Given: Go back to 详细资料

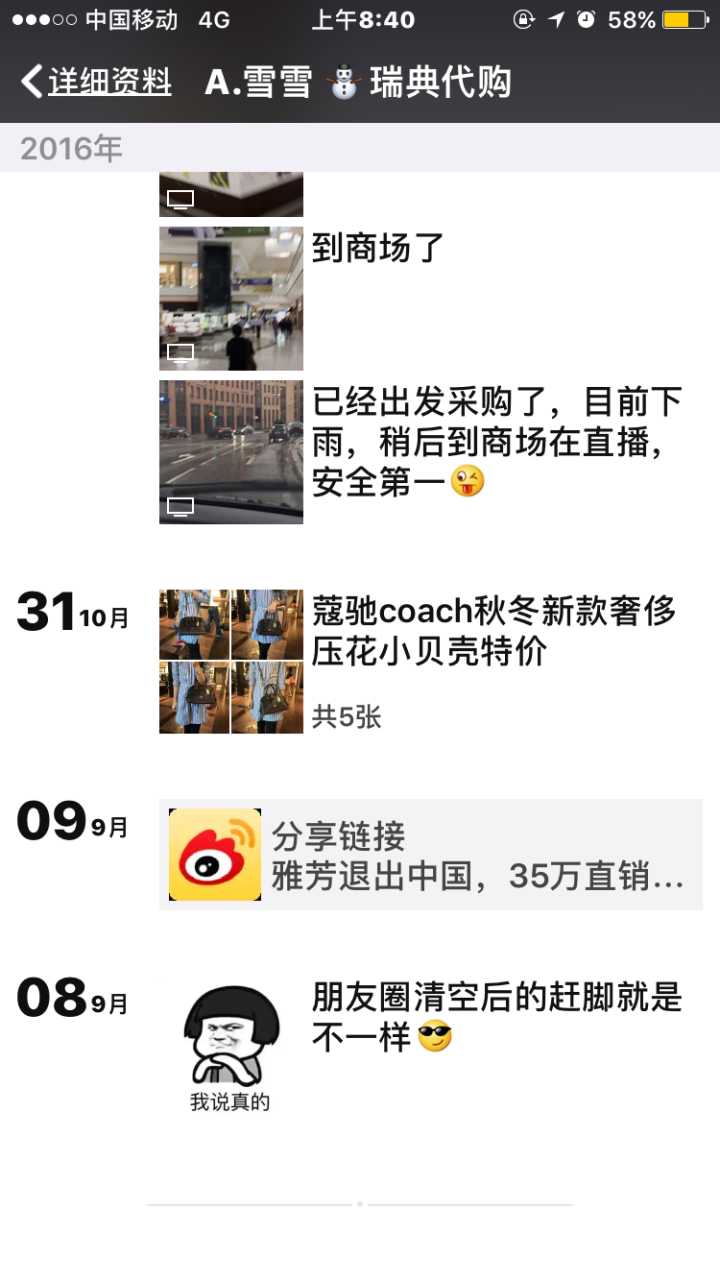Looking at the screenshot, I should pyautogui.click(x=97, y=82).
